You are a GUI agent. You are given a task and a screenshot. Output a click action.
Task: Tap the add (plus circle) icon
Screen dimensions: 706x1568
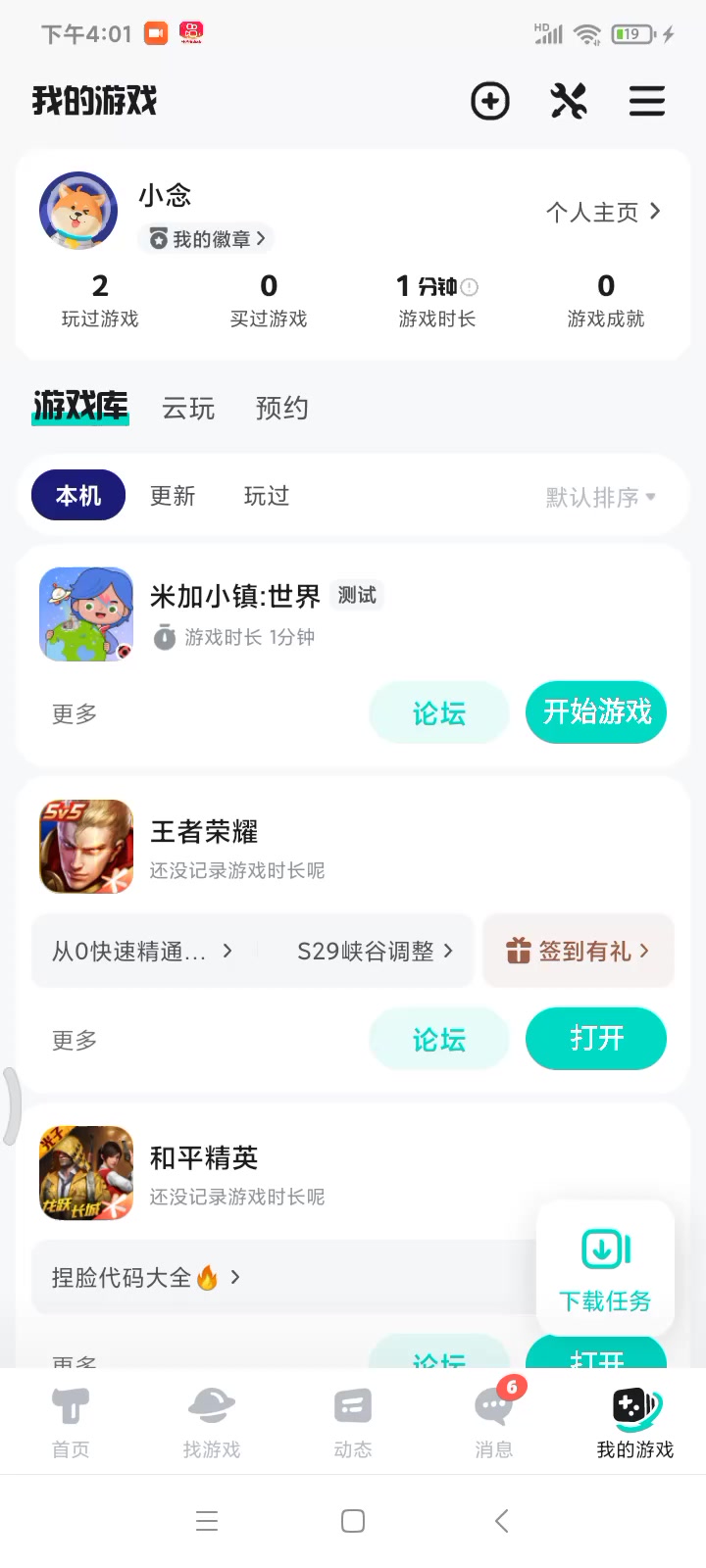[x=490, y=101]
